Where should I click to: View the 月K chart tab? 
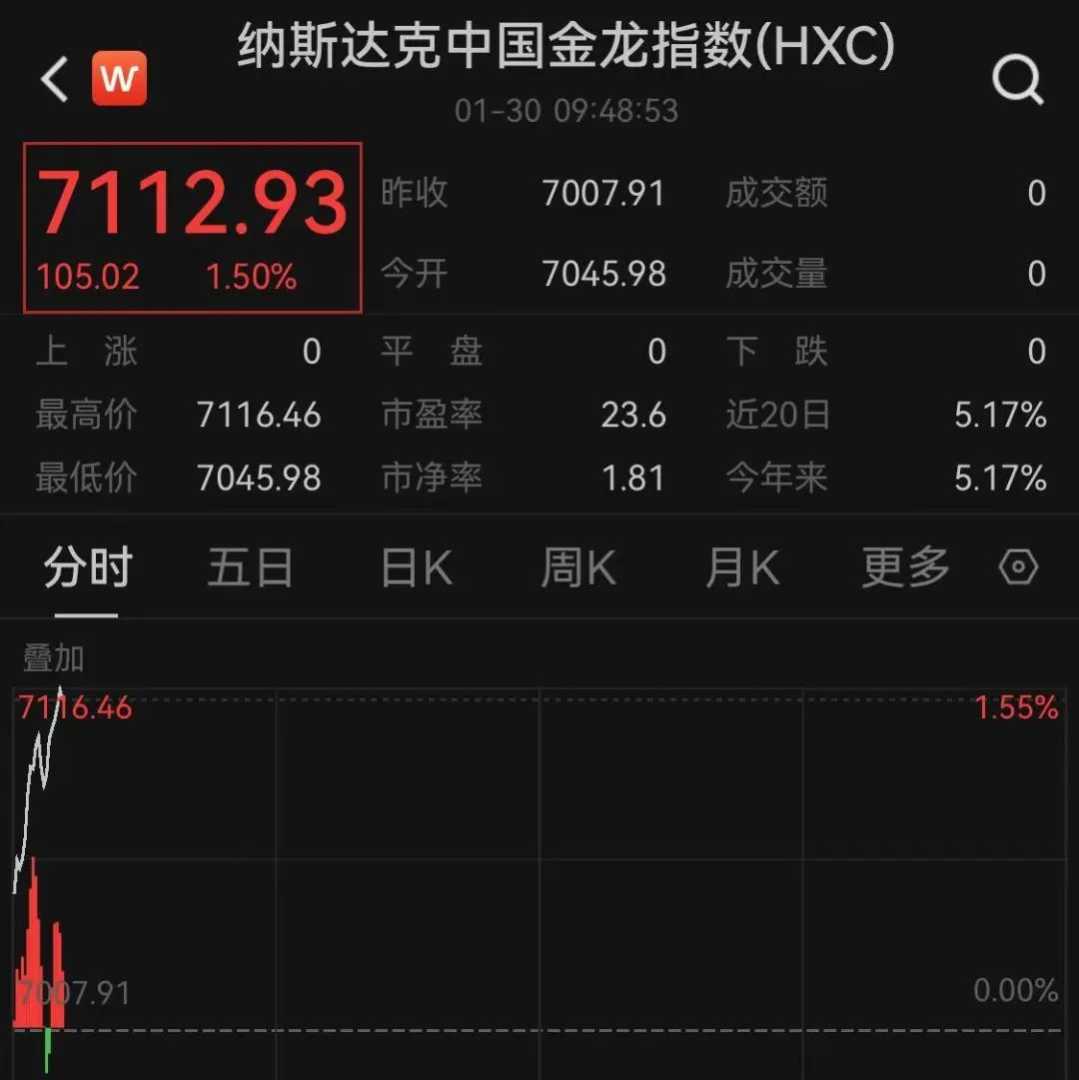click(x=742, y=568)
